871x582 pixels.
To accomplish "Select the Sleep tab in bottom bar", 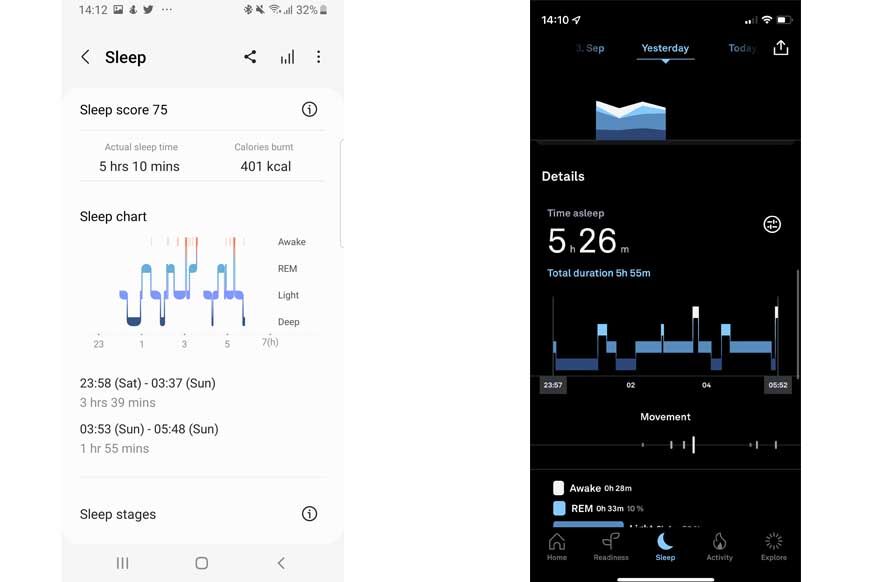I will pos(665,546).
